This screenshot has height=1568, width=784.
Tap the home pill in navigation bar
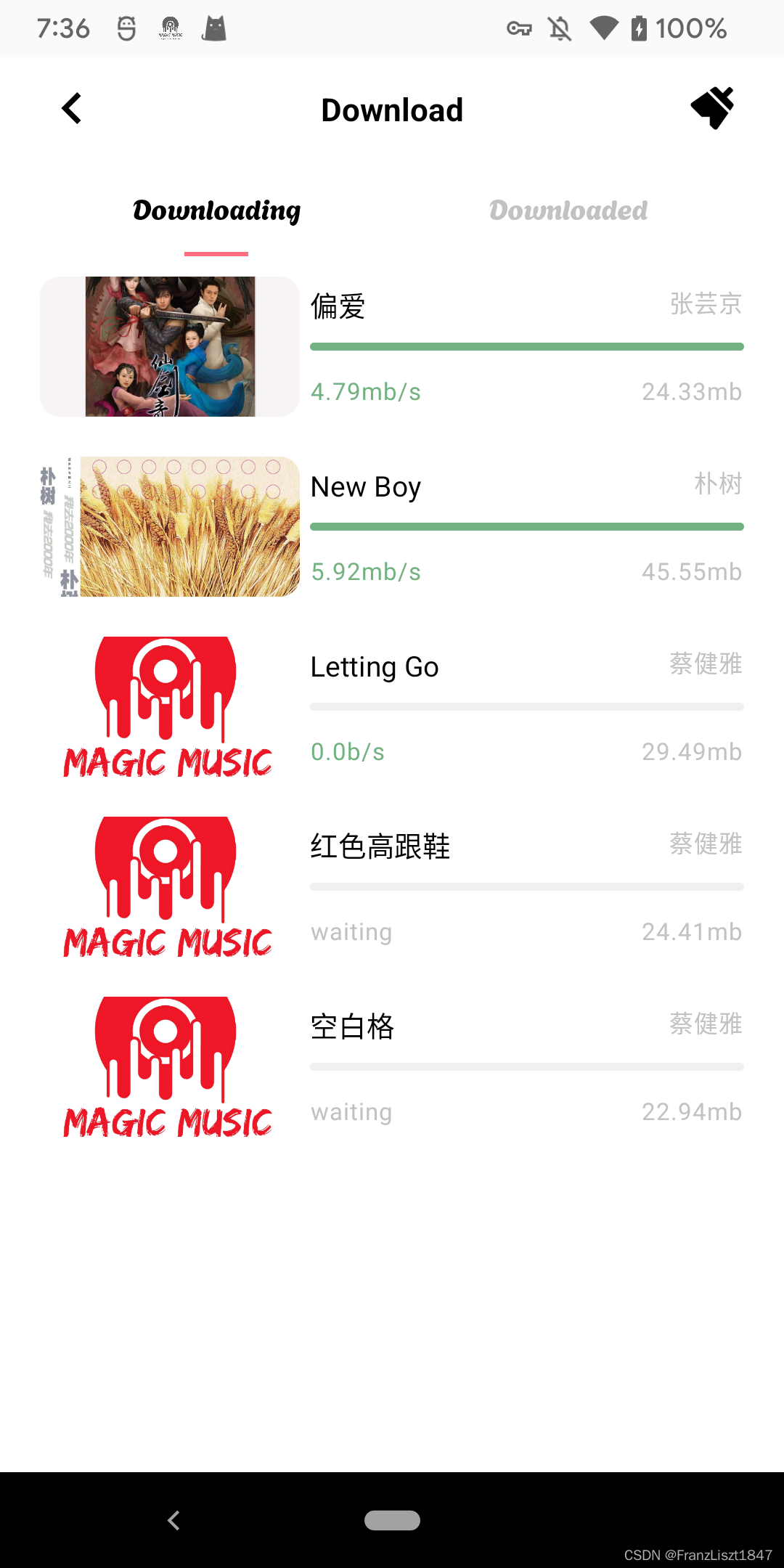tap(392, 1520)
